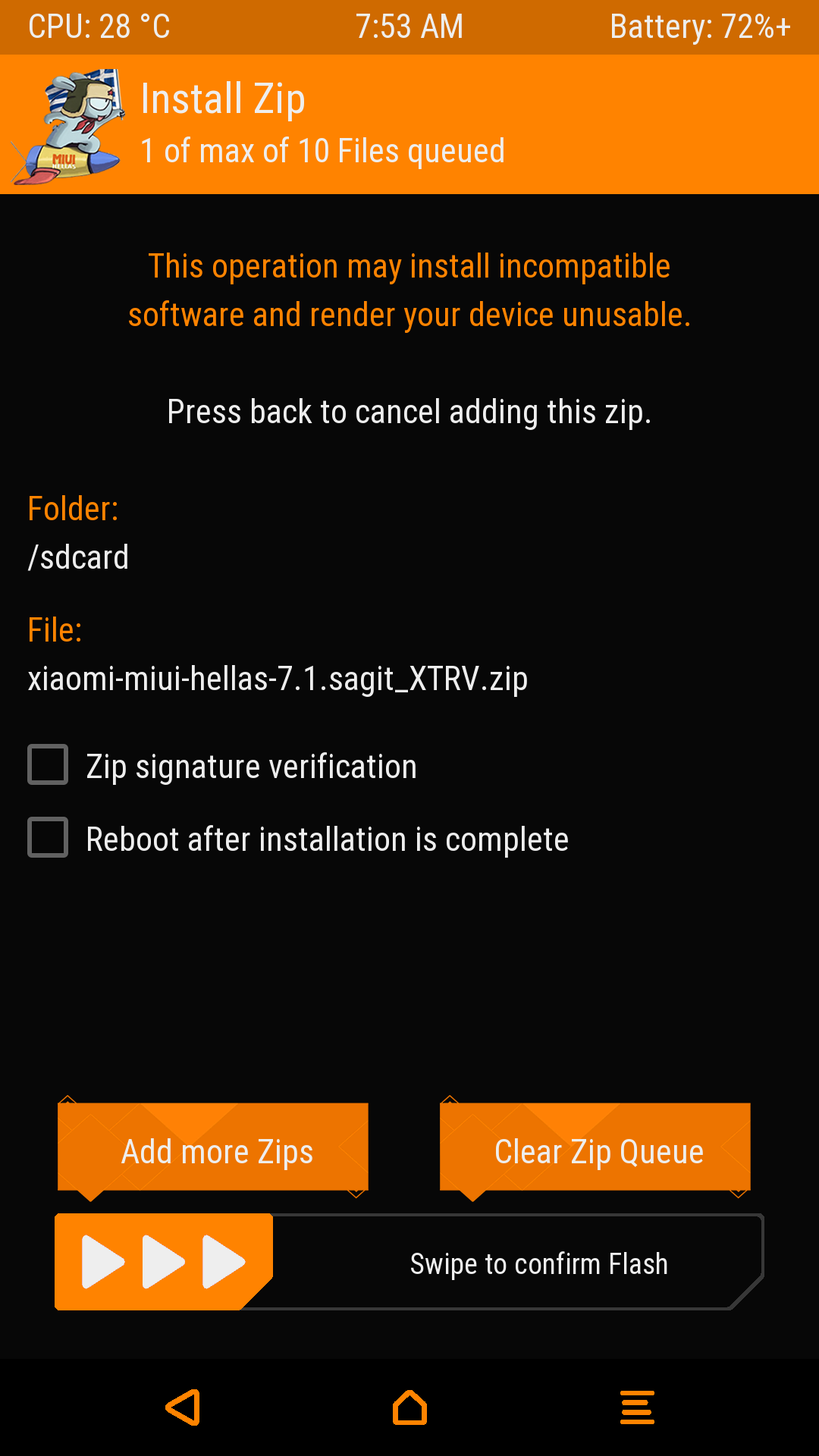Tap Add more Zips button
The width and height of the screenshot is (819, 1456).
click(x=213, y=1148)
